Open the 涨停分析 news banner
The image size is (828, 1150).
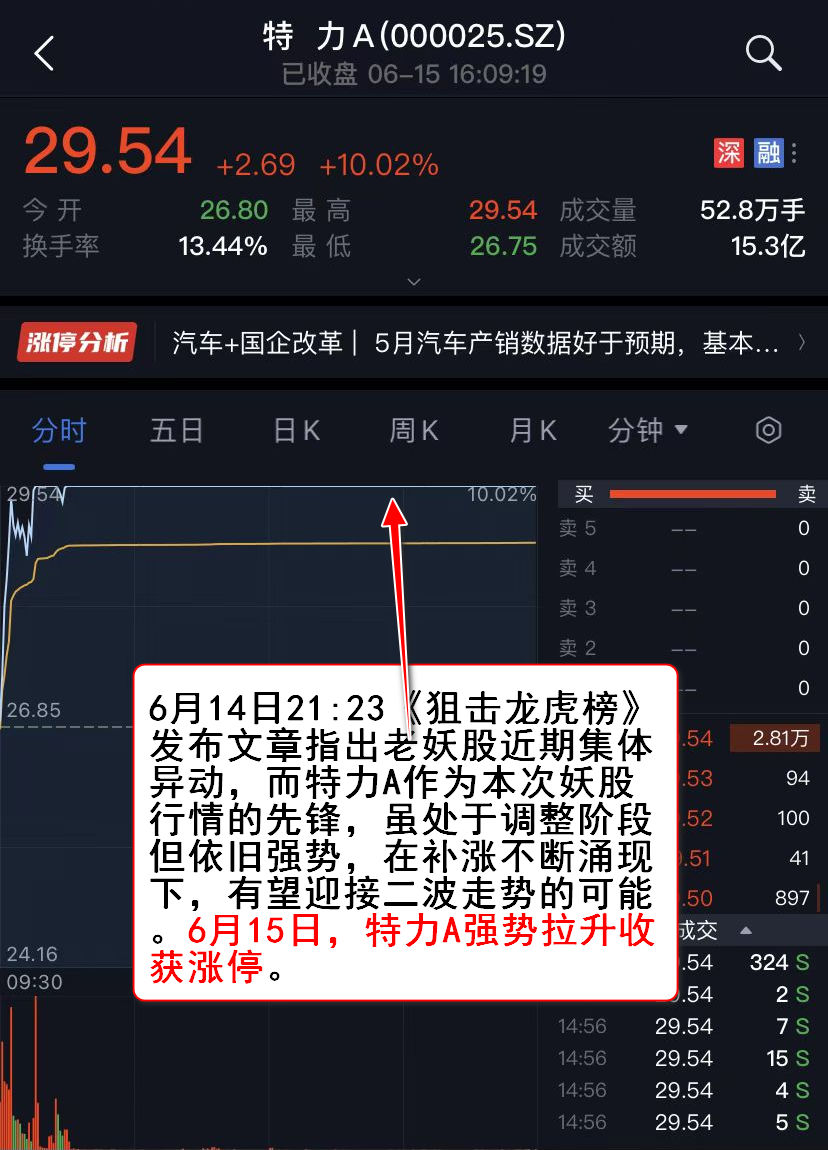[x=414, y=344]
